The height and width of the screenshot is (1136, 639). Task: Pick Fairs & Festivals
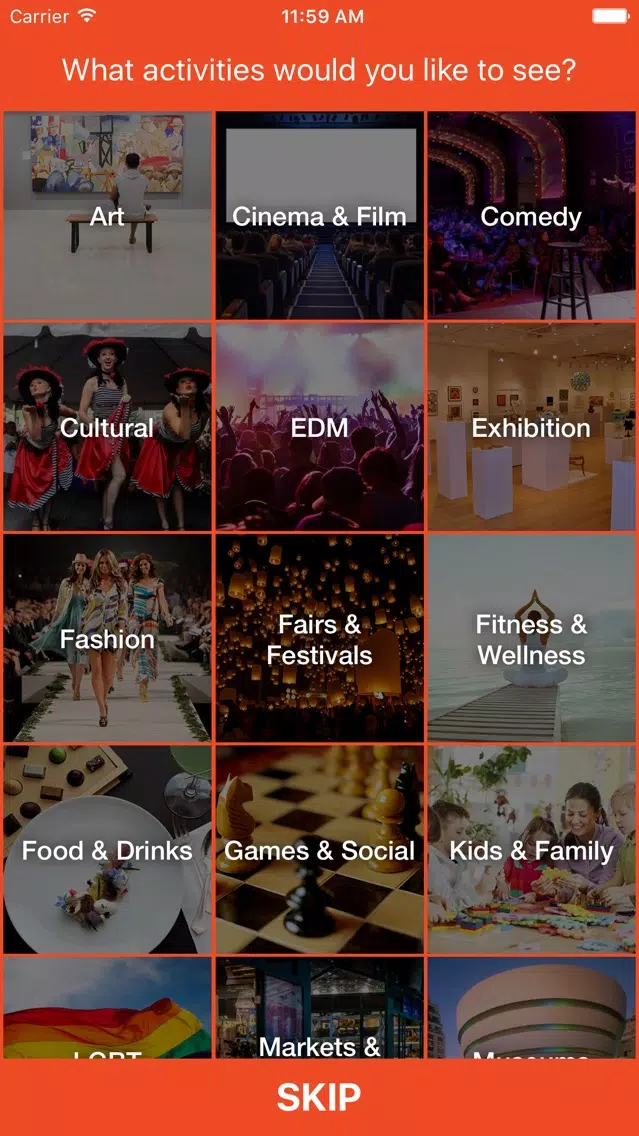(x=320, y=638)
